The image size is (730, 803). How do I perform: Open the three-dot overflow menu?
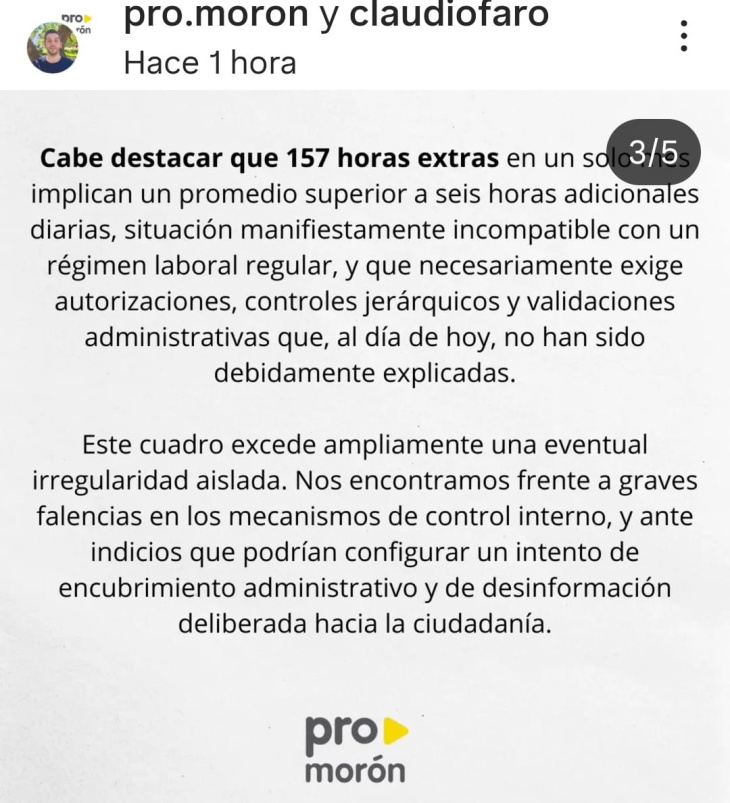click(684, 37)
